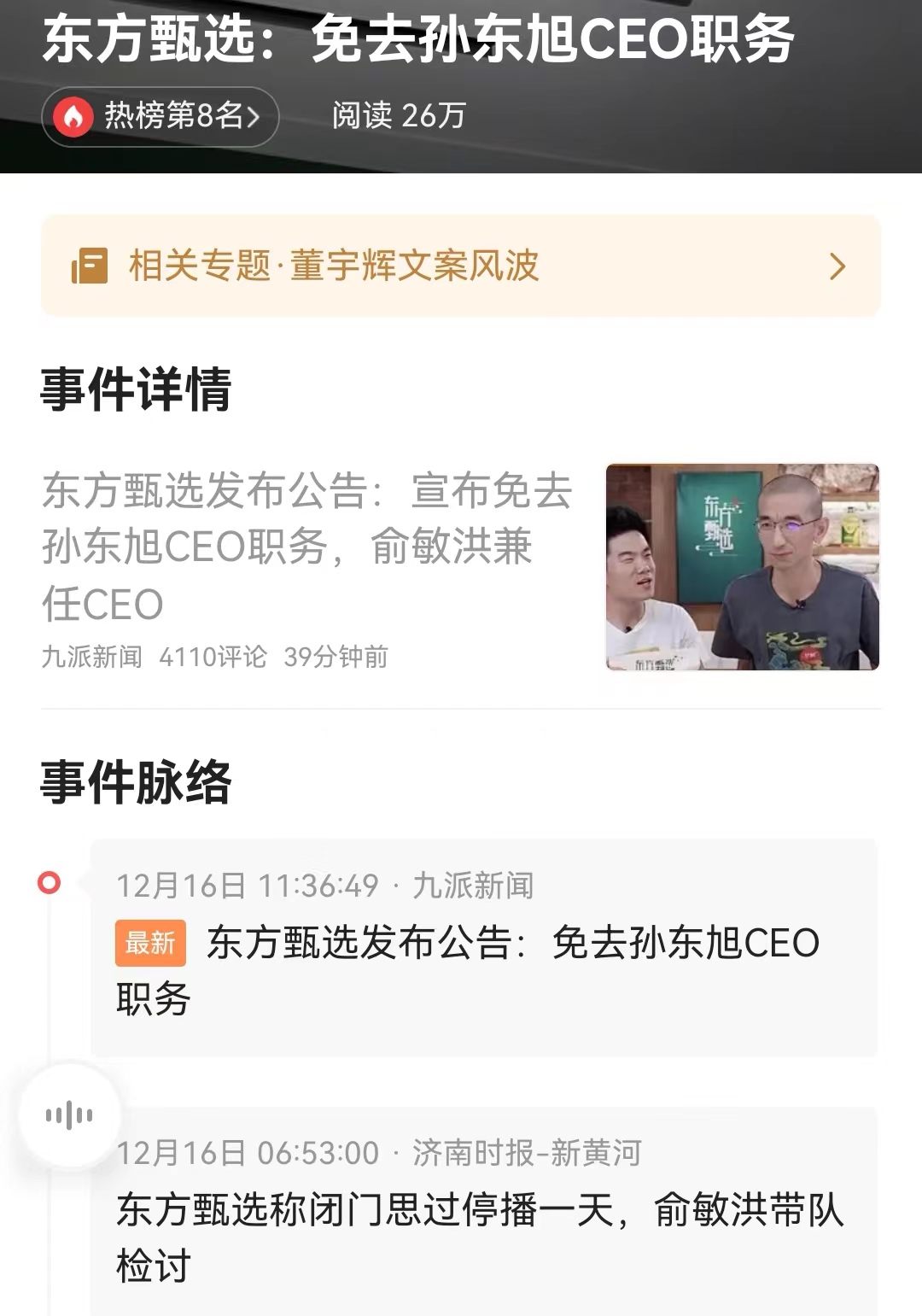Open the related topic banner arrow on the right
Screen dimensions: 922x1316
click(838, 267)
